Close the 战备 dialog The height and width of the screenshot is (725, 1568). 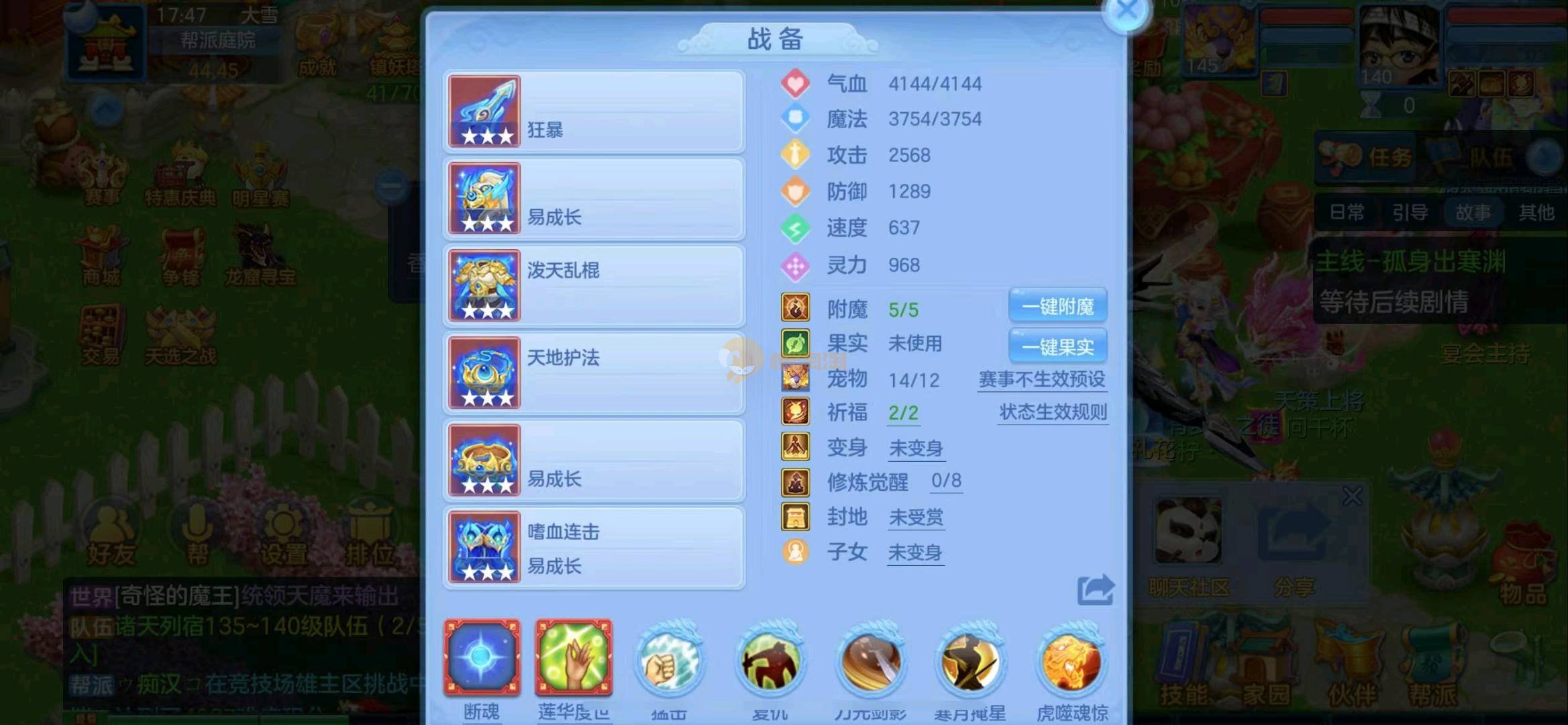[x=1127, y=11]
